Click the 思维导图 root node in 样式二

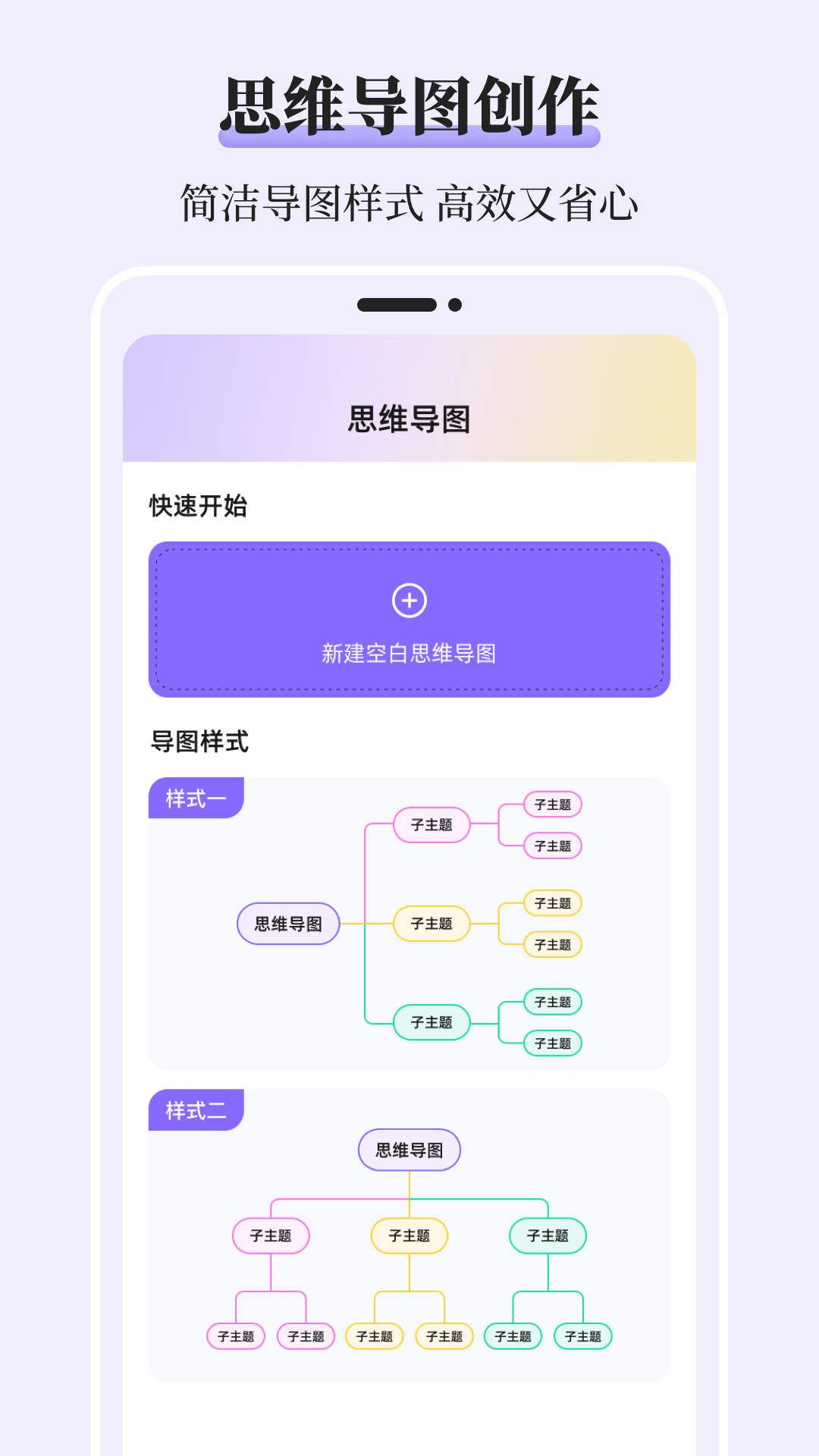[409, 1149]
